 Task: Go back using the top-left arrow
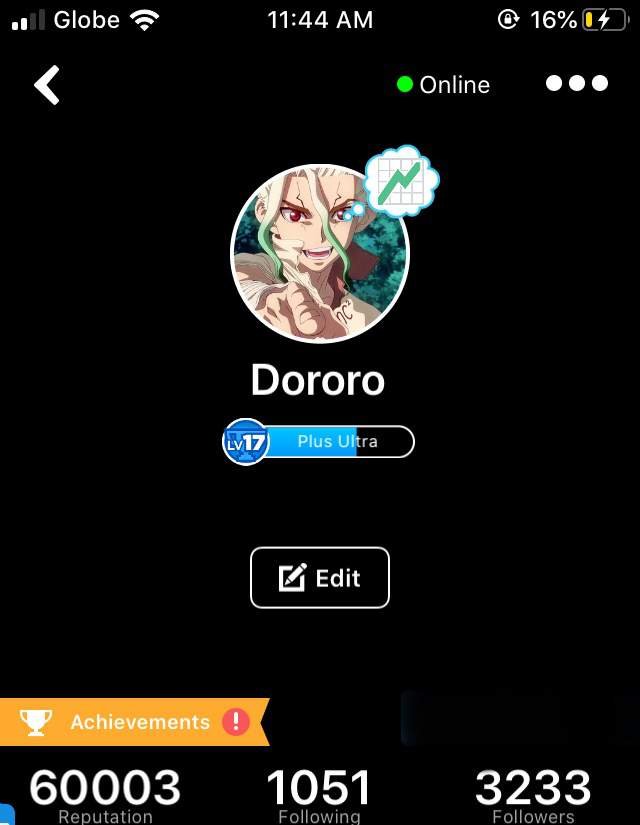tap(47, 85)
